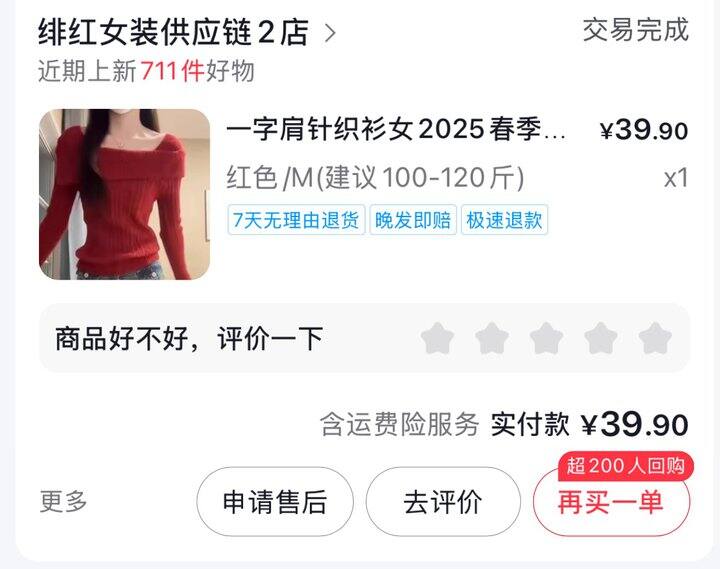Rate the product one star
This screenshot has width=720, height=569.
pos(437,339)
